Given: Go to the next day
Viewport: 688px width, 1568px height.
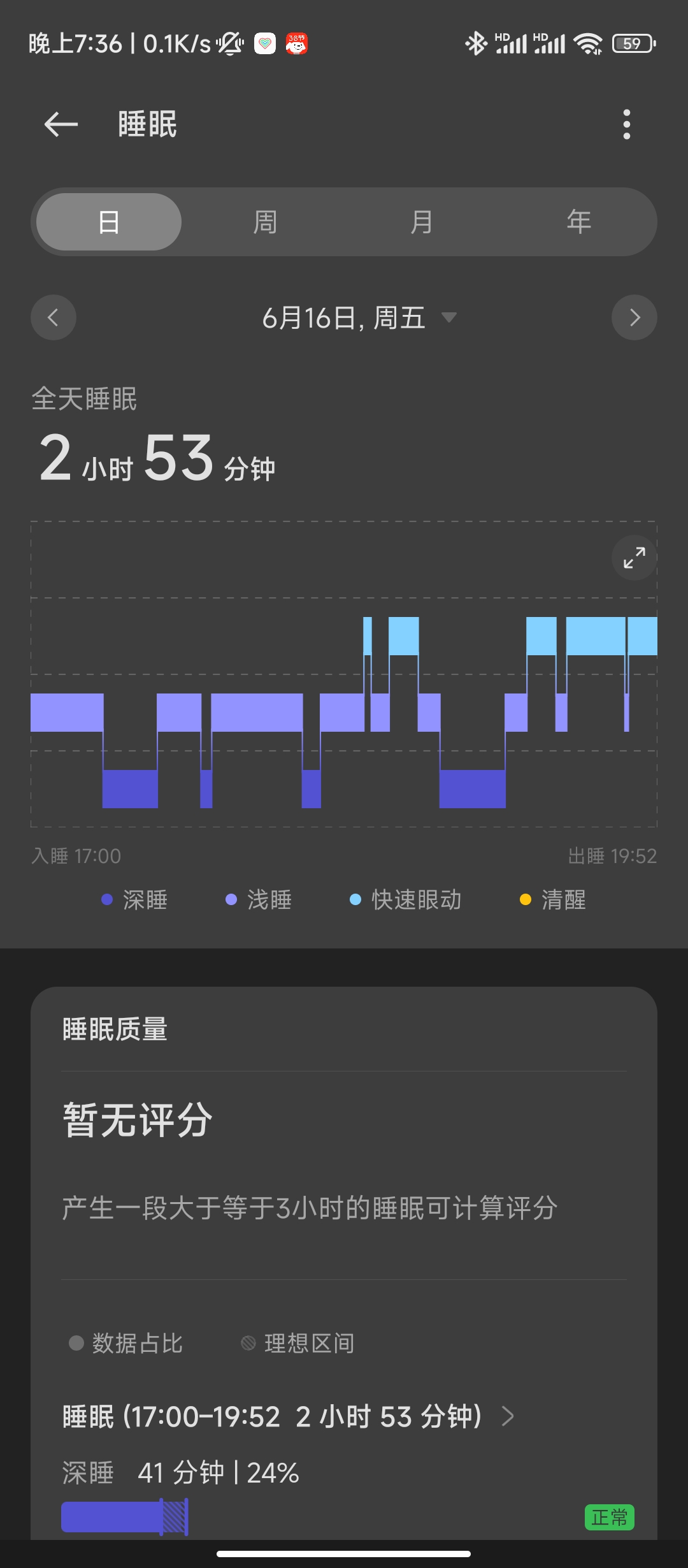Looking at the screenshot, I should pyautogui.click(x=634, y=317).
